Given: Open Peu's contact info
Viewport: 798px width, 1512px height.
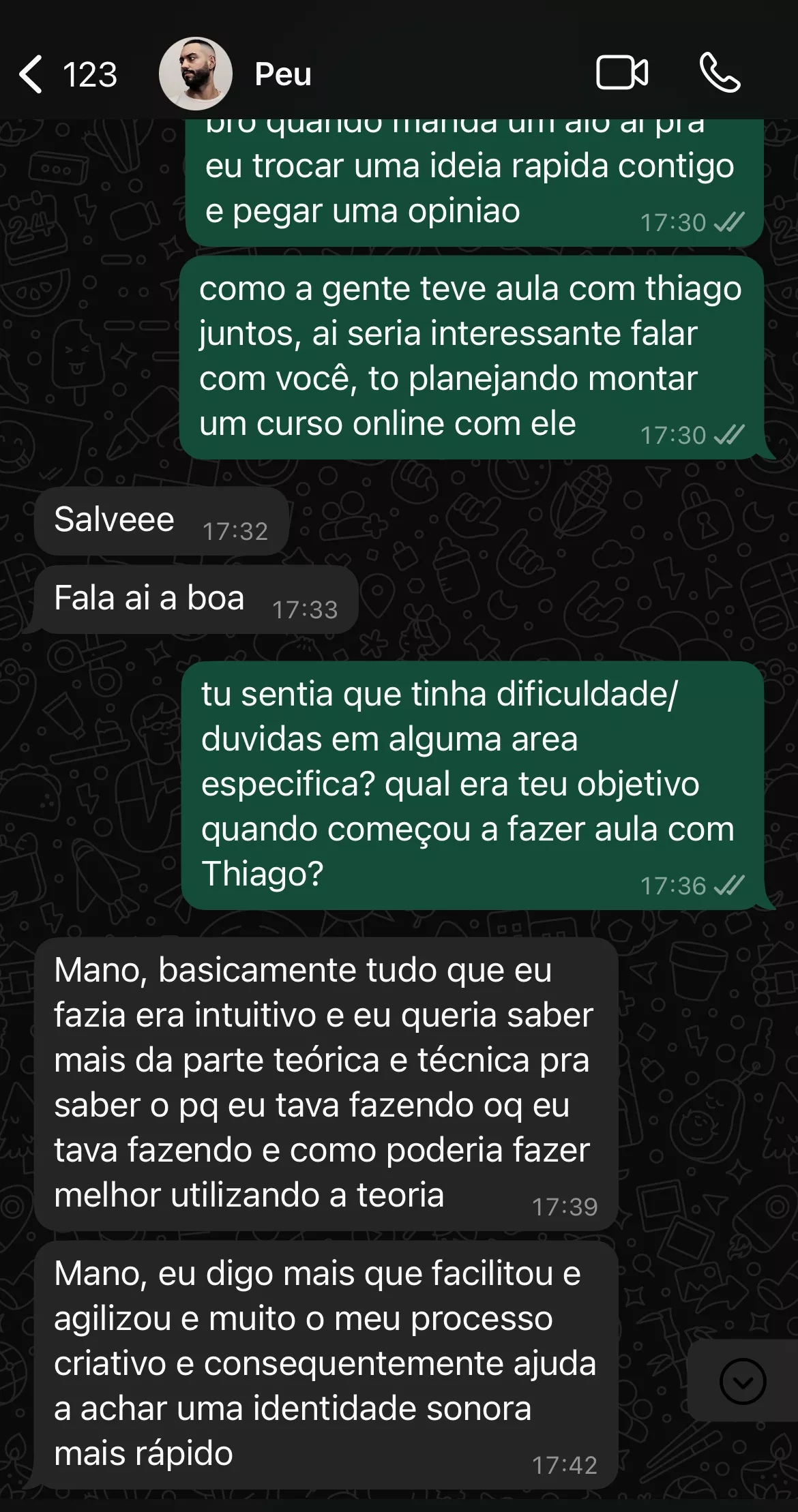Looking at the screenshot, I should [282, 74].
